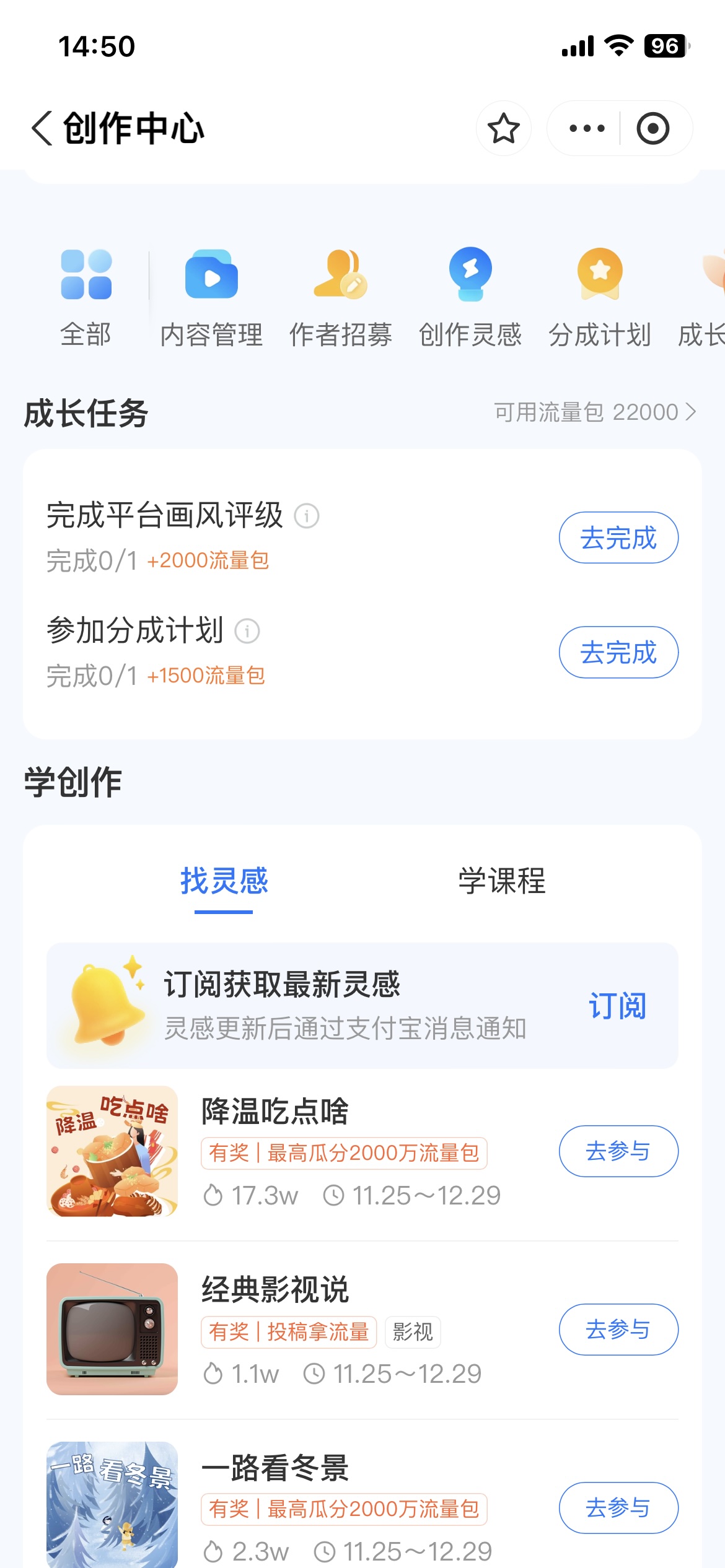Image resolution: width=725 pixels, height=1568 pixels.
Task: Go back from 创作中心
Action: 42,129
